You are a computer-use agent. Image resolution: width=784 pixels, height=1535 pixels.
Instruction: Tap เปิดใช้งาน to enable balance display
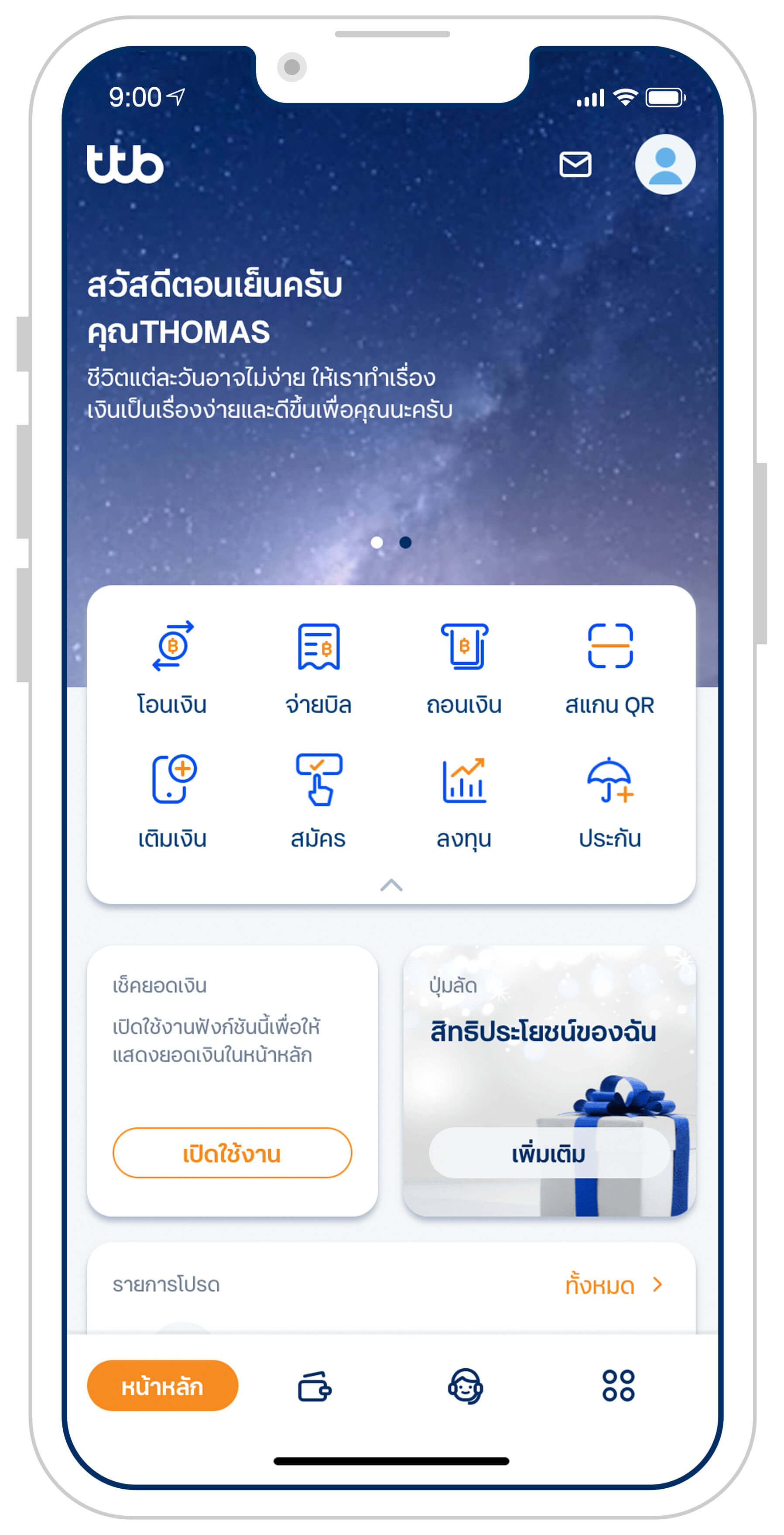(232, 1152)
